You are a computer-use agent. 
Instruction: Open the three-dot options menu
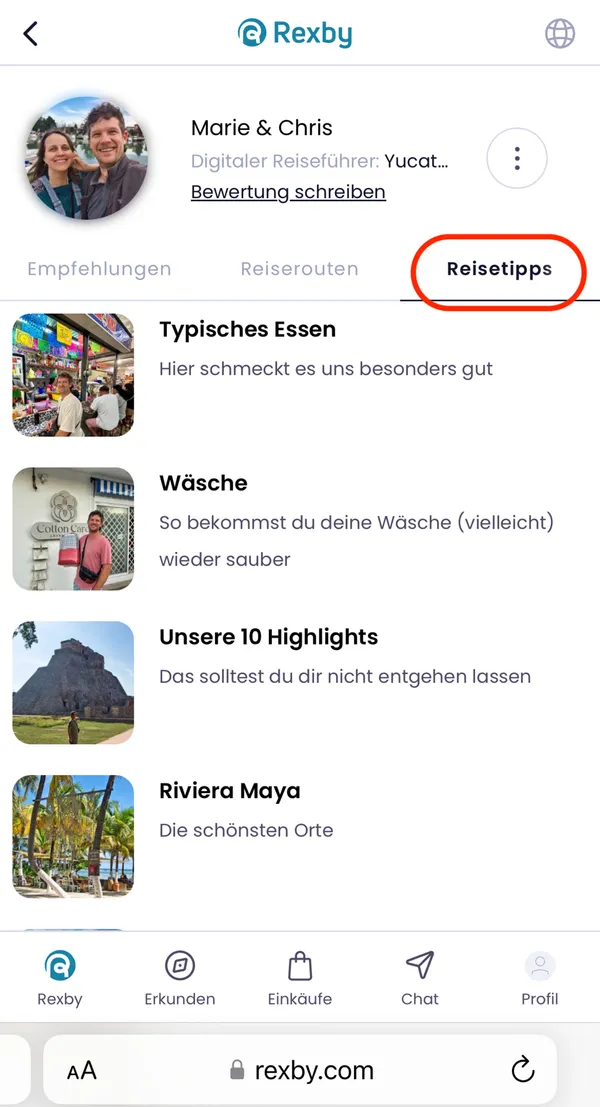tap(516, 158)
